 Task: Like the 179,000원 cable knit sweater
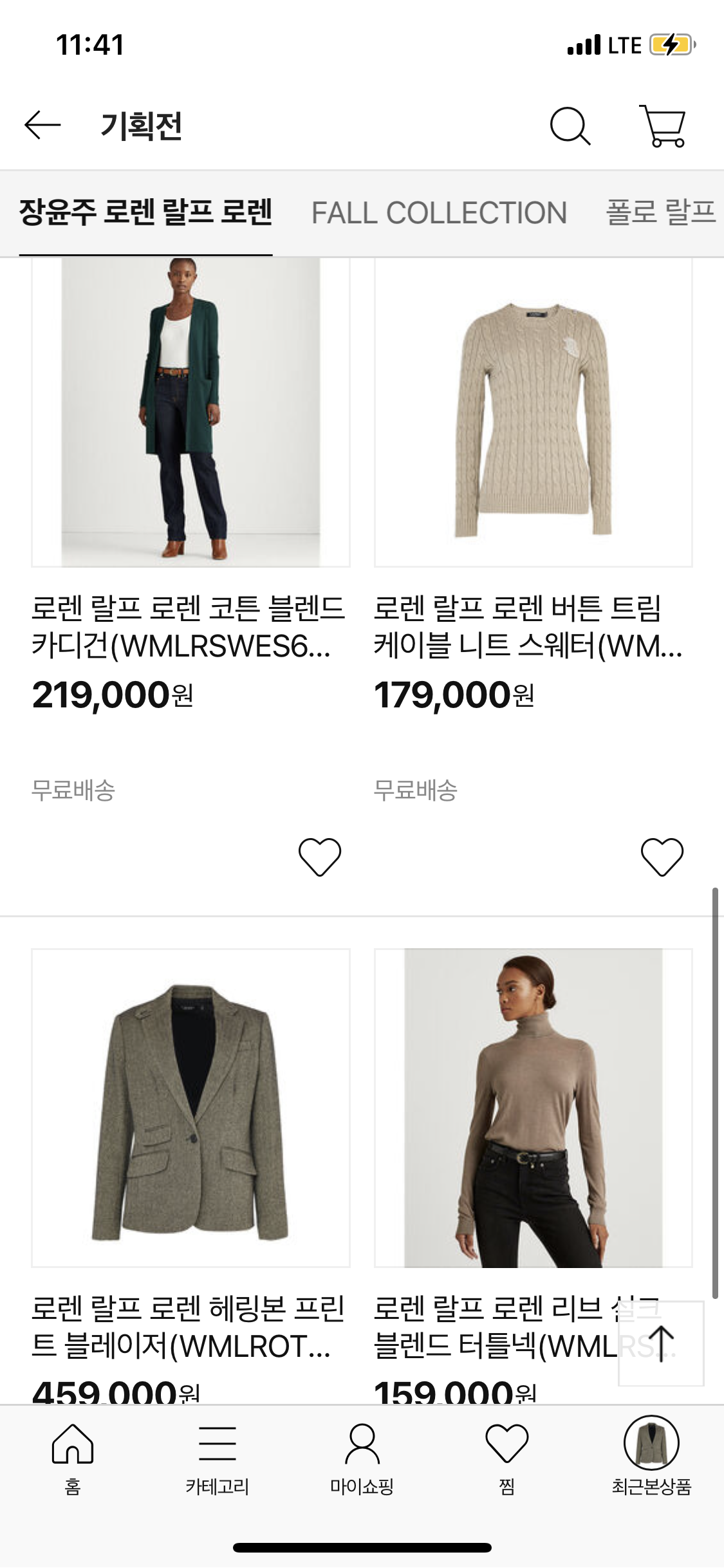click(x=662, y=857)
